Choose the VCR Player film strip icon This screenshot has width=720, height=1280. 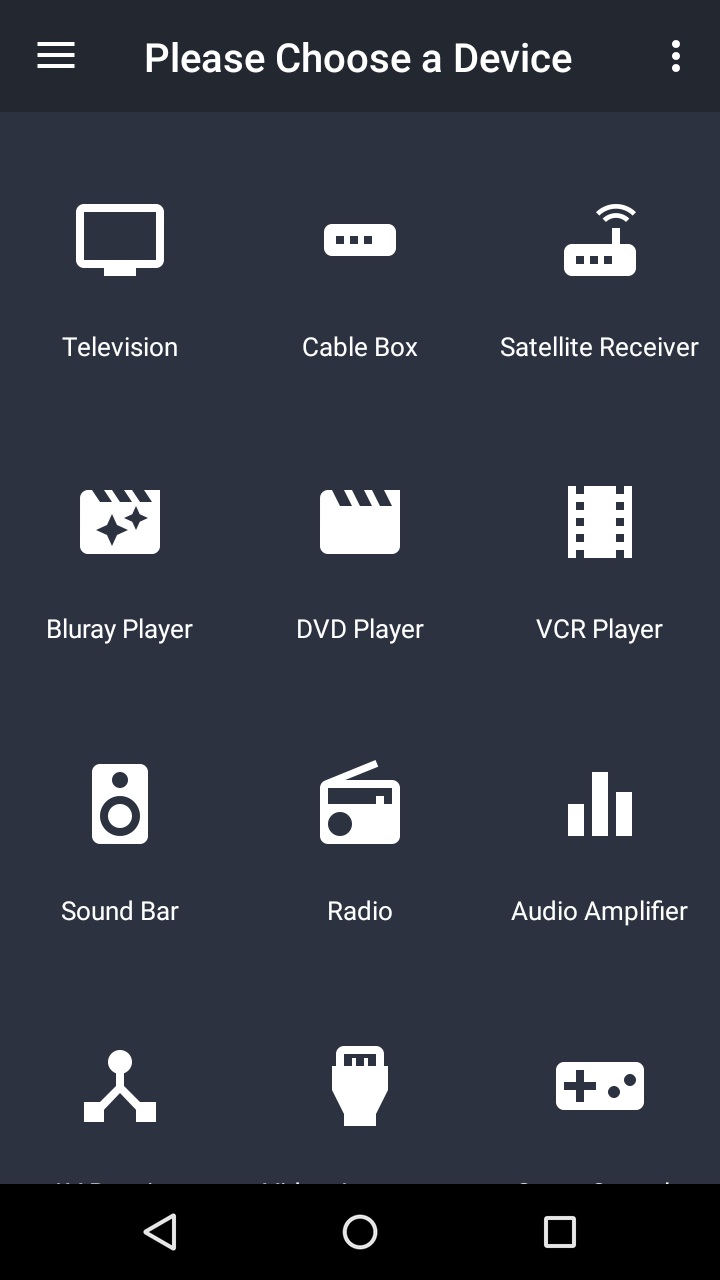[600, 520]
